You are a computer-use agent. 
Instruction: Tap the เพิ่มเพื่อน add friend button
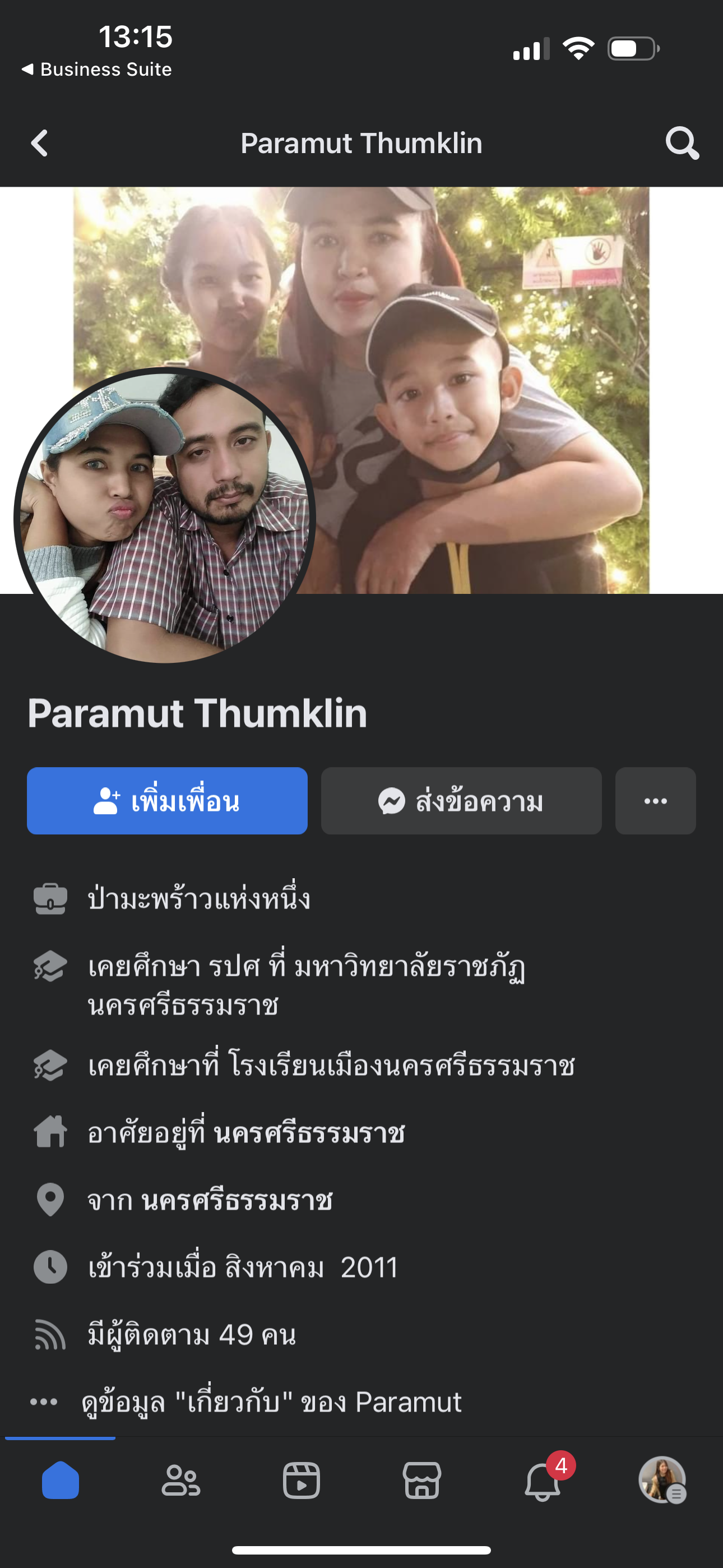coord(167,801)
